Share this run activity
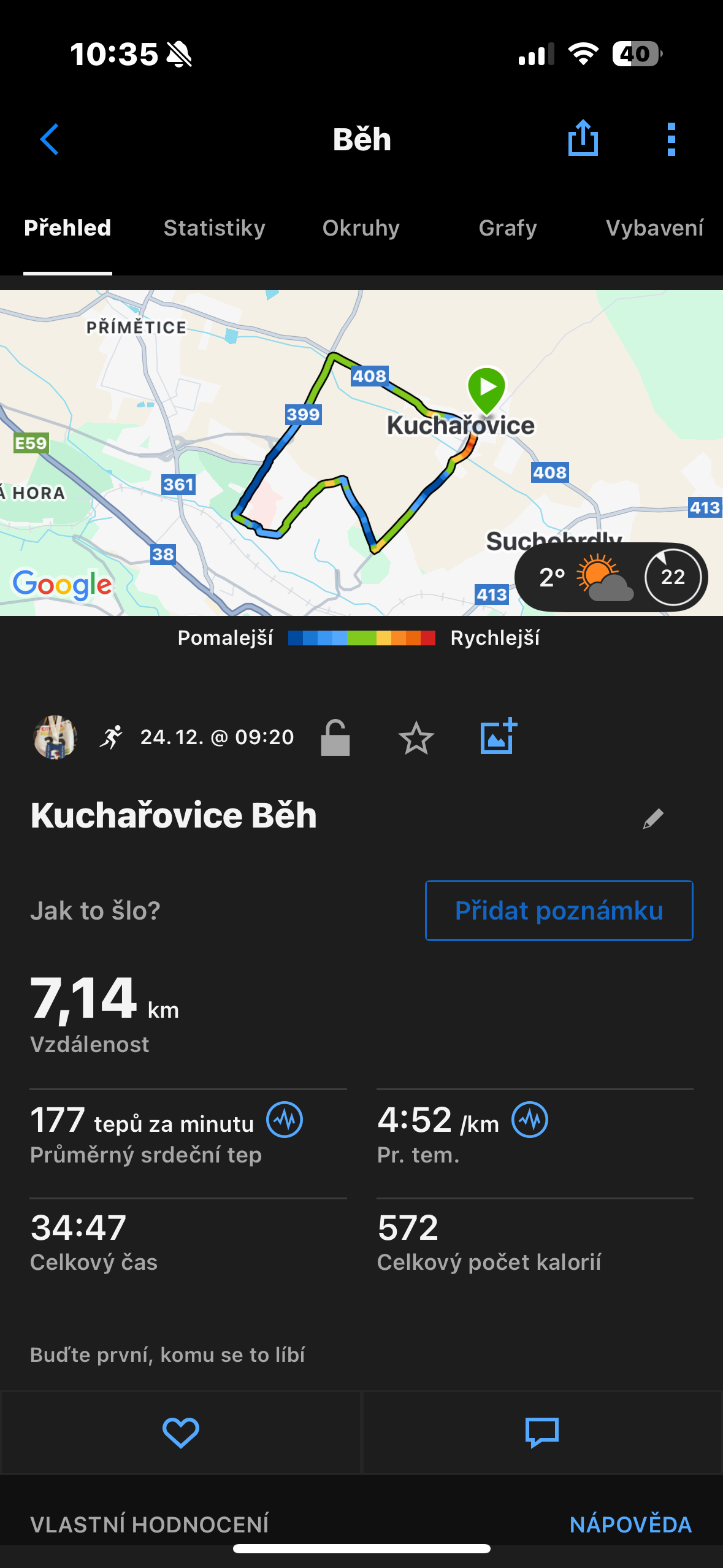The image size is (723, 1568). pos(583,139)
